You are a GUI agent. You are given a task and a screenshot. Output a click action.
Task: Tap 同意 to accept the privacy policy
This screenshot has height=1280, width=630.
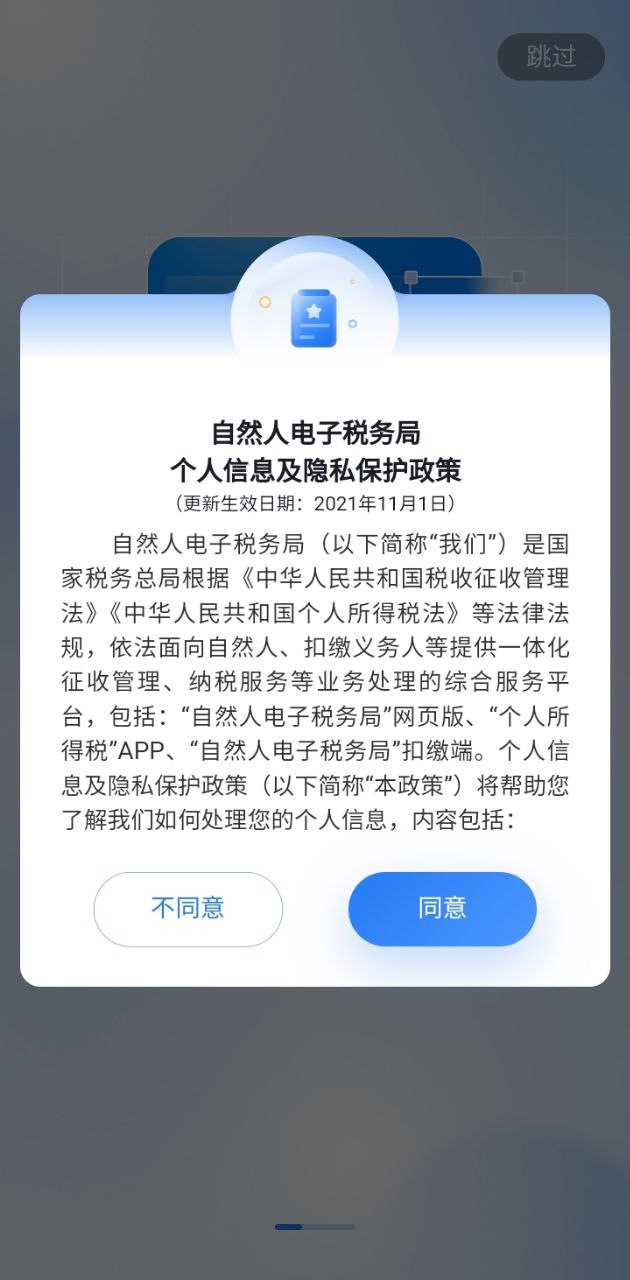pyautogui.click(x=442, y=908)
